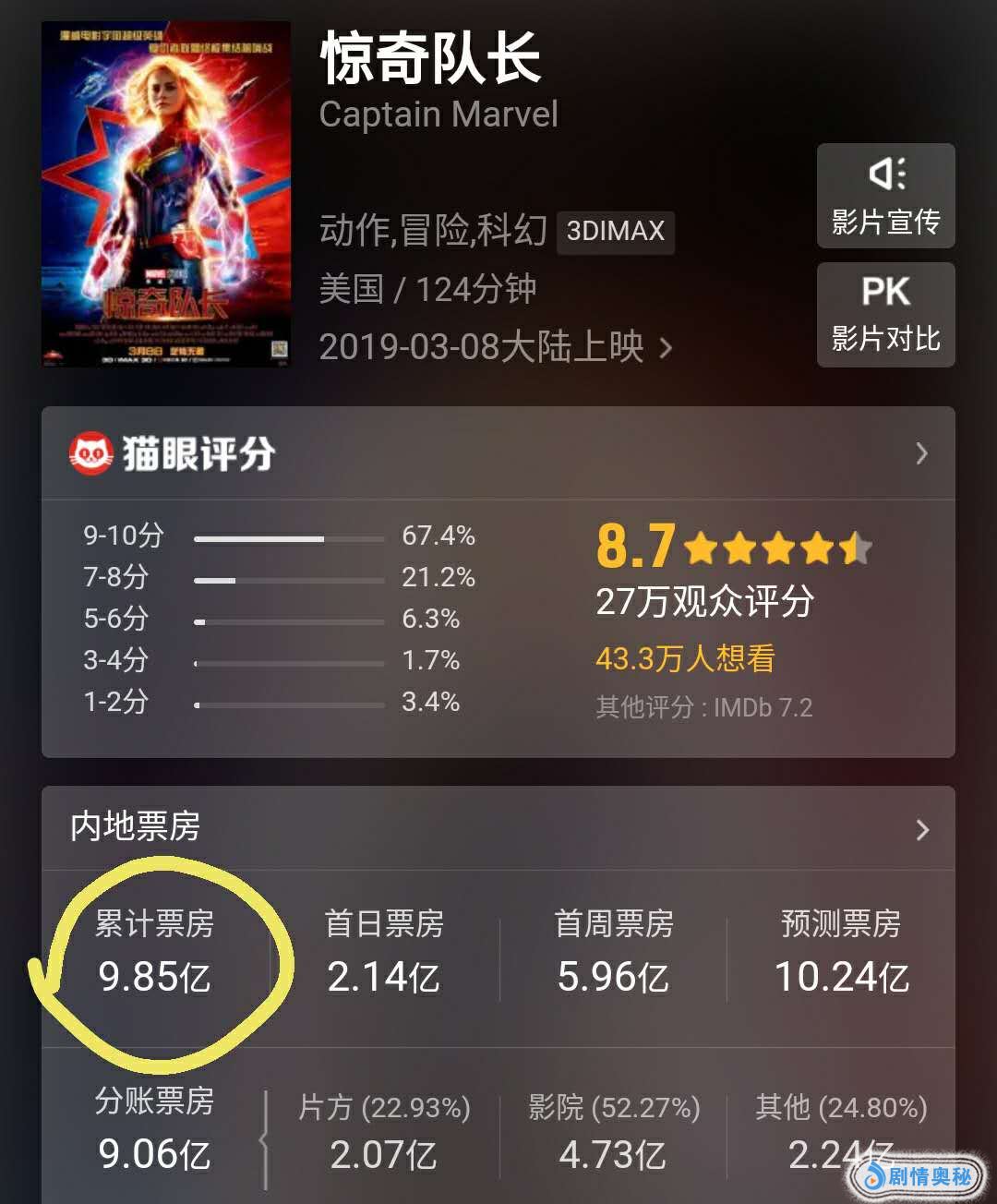
Task: Expand the 猫眼评分 rating details
Action: coord(919,453)
